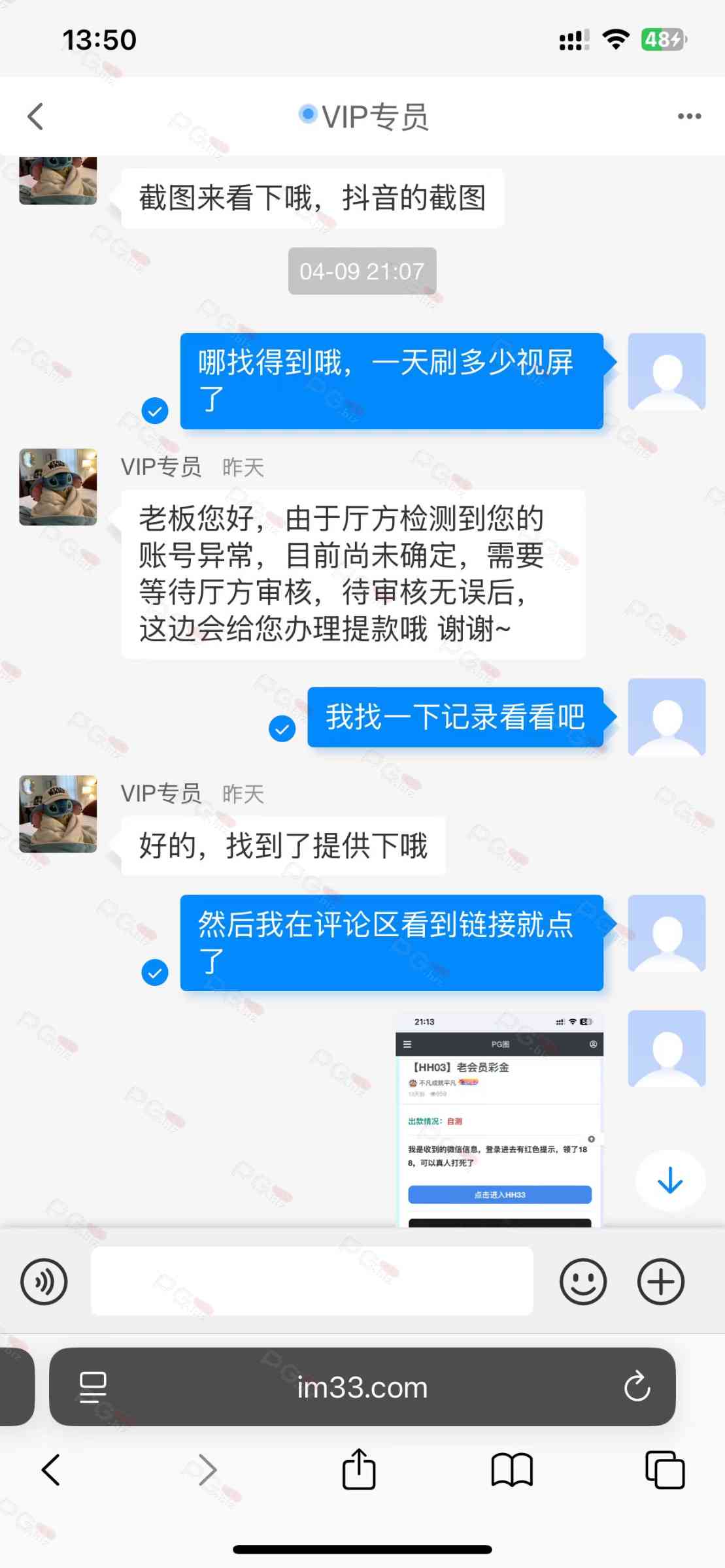The image size is (725, 1568).
Task: Navigate back in Safari toolbar
Action: tap(51, 1470)
